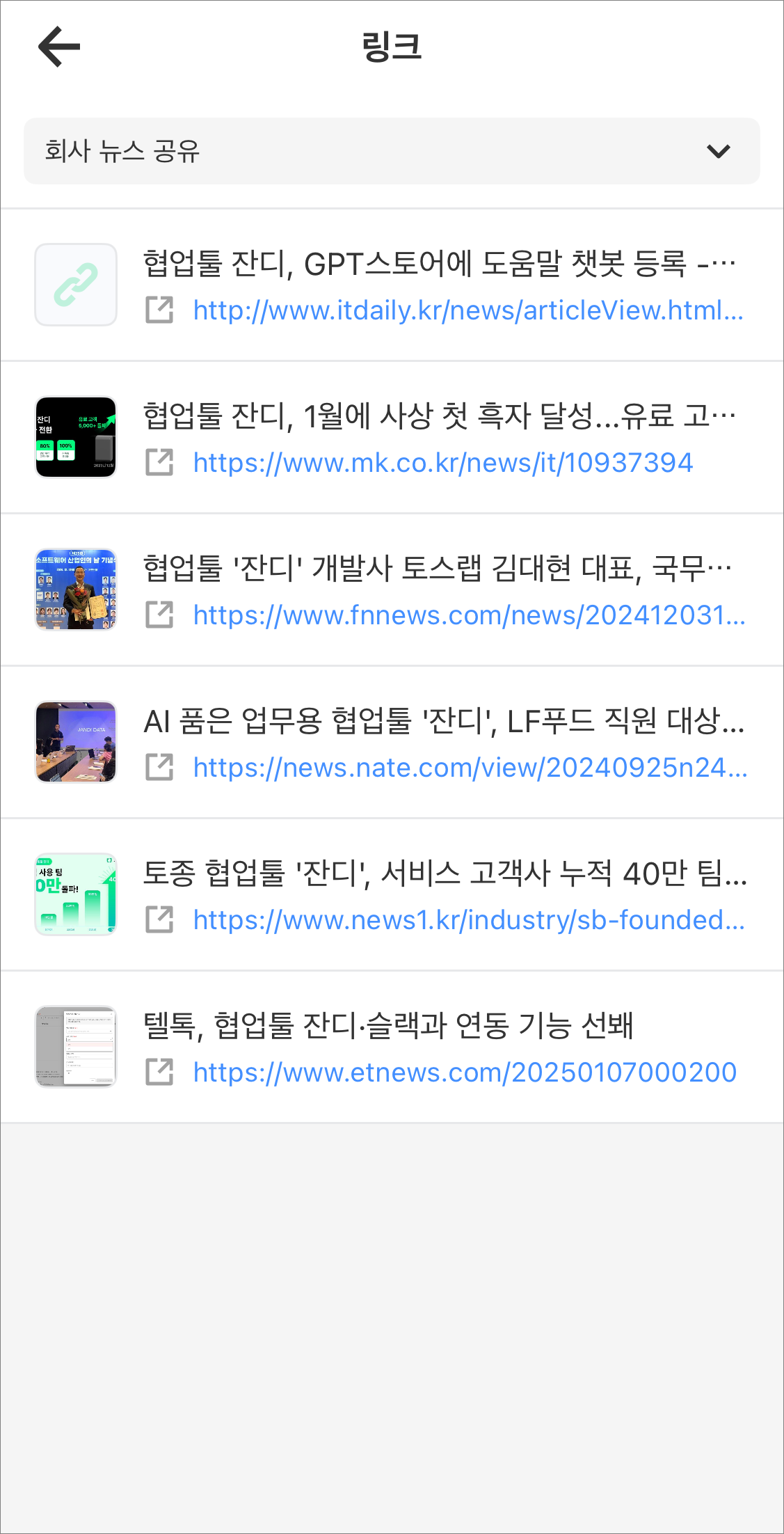The height and width of the screenshot is (1534, 784).
Task: Follow the news1.kr link
Action: pyautogui.click(x=469, y=920)
